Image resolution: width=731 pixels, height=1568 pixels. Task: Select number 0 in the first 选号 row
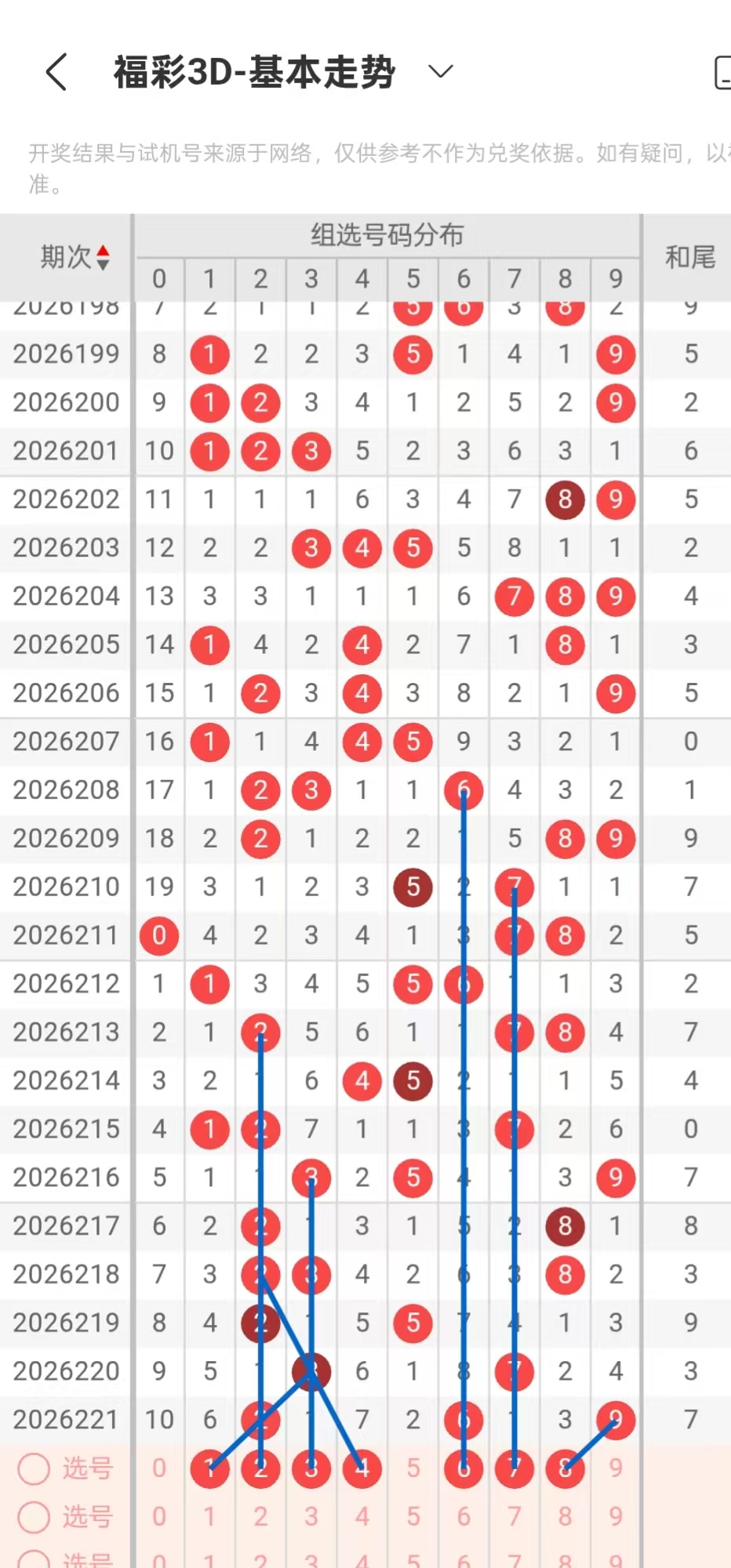click(x=159, y=1468)
